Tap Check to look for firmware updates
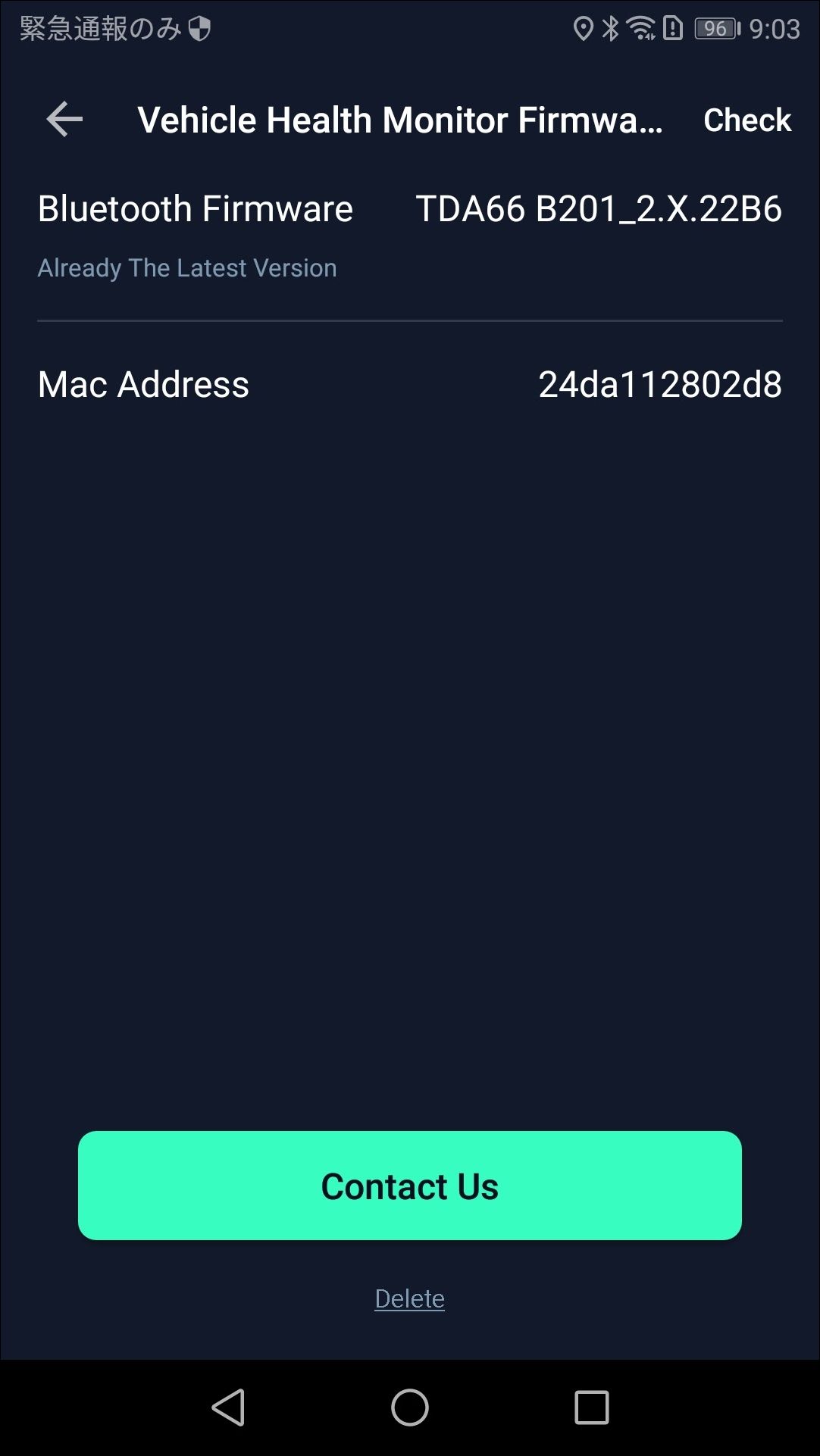Image resolution: width=820 pixels, height=1456 pixels. coord(747,120)
